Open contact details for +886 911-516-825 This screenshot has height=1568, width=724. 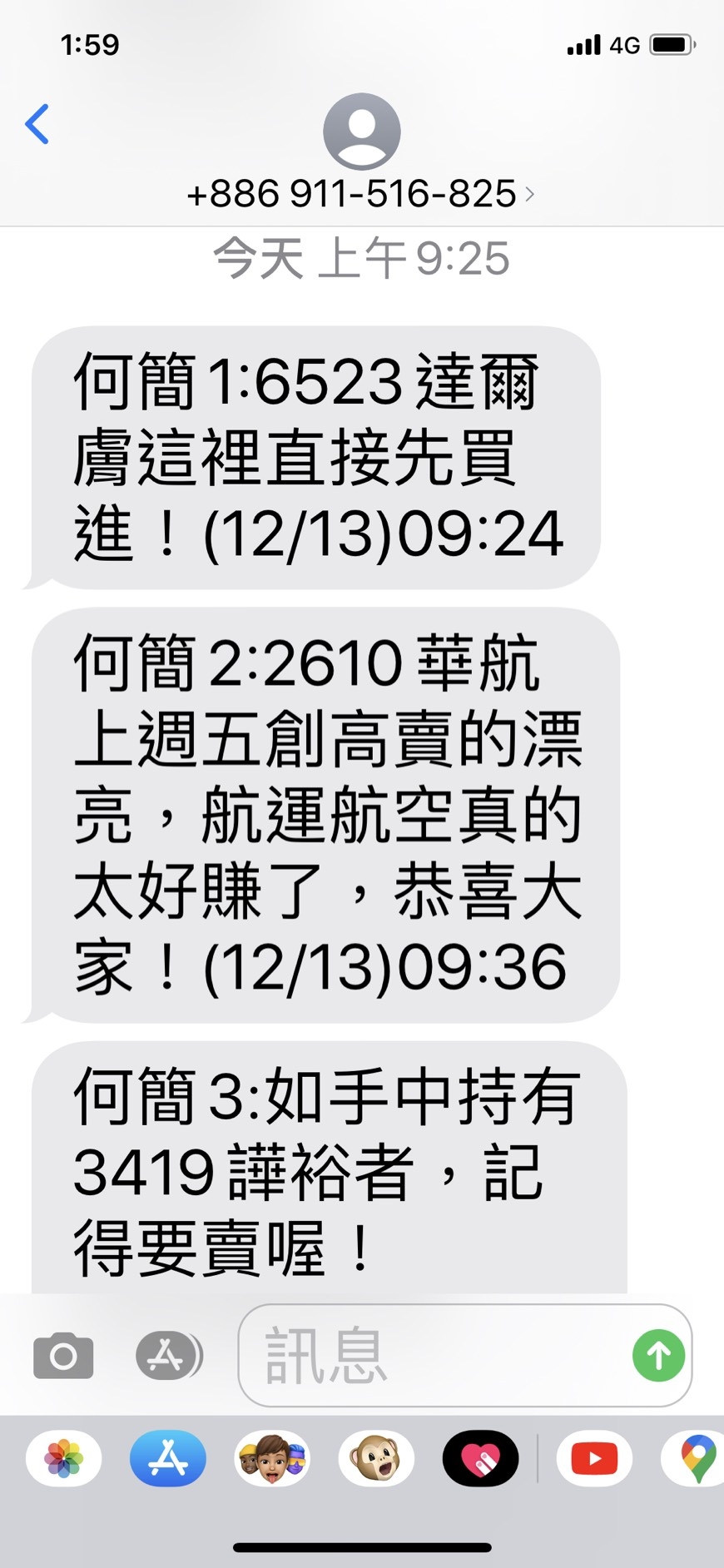click(x=361, y=194)
